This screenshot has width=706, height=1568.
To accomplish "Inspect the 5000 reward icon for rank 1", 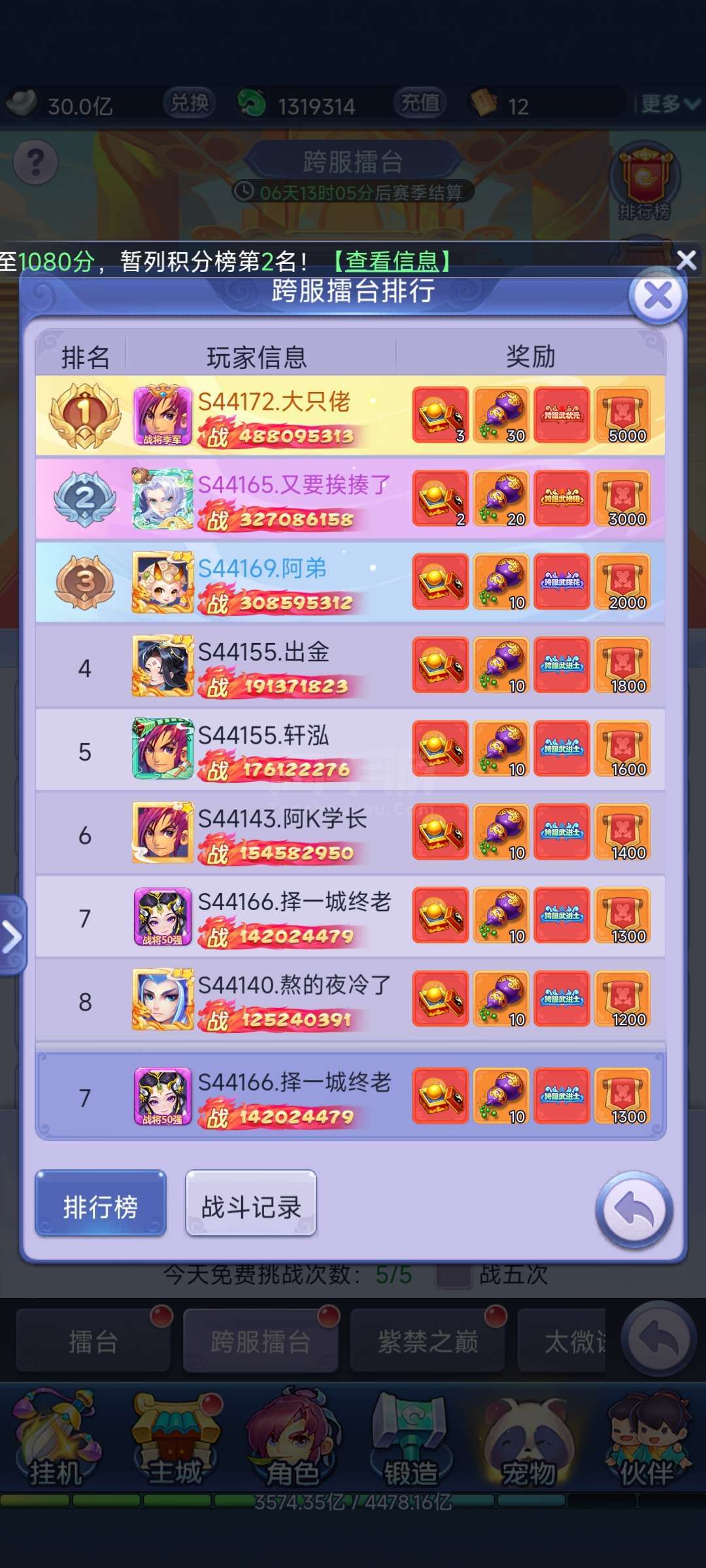I will (x=623, y=416).
